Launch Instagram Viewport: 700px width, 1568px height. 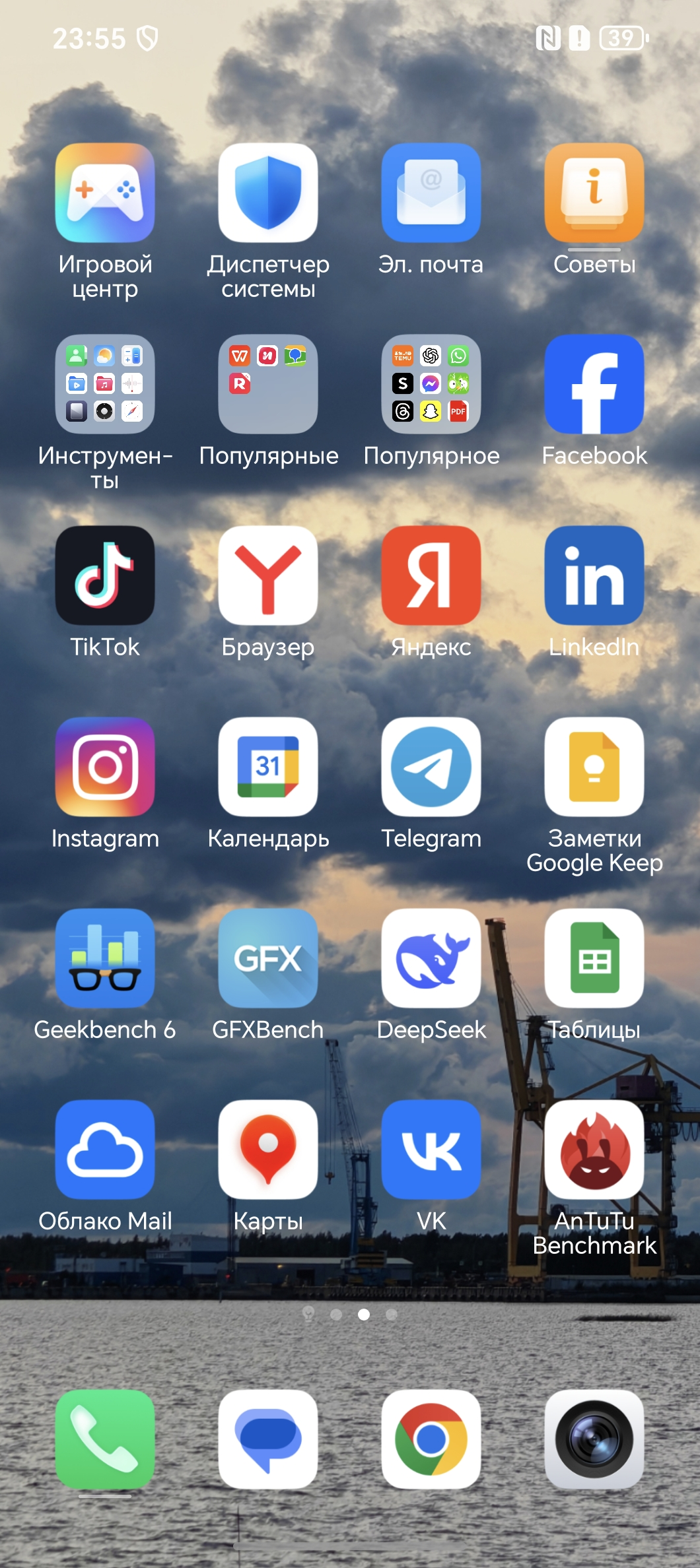(x=105, y=767)
